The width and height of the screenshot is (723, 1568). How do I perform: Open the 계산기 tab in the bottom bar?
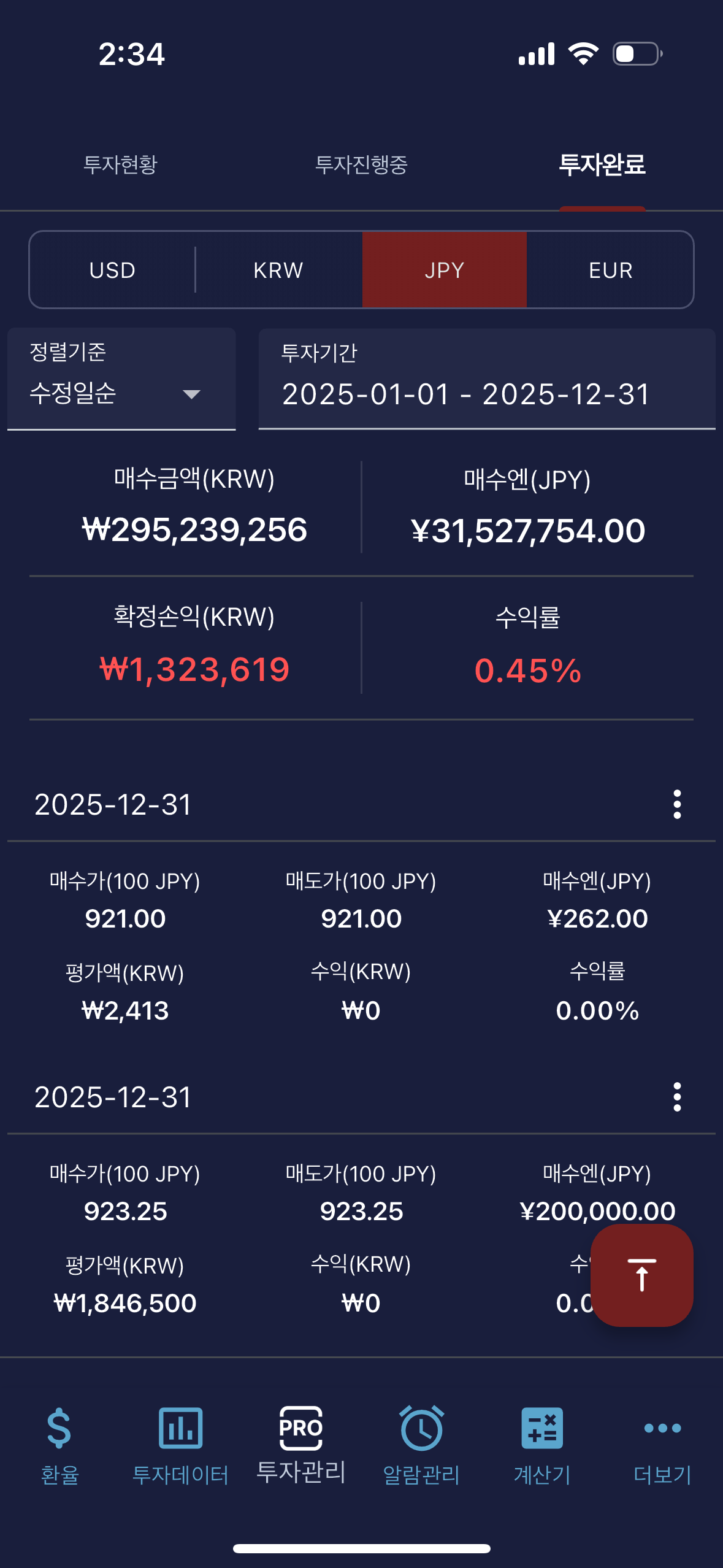pyautogui.click(x=542, y=1445)
